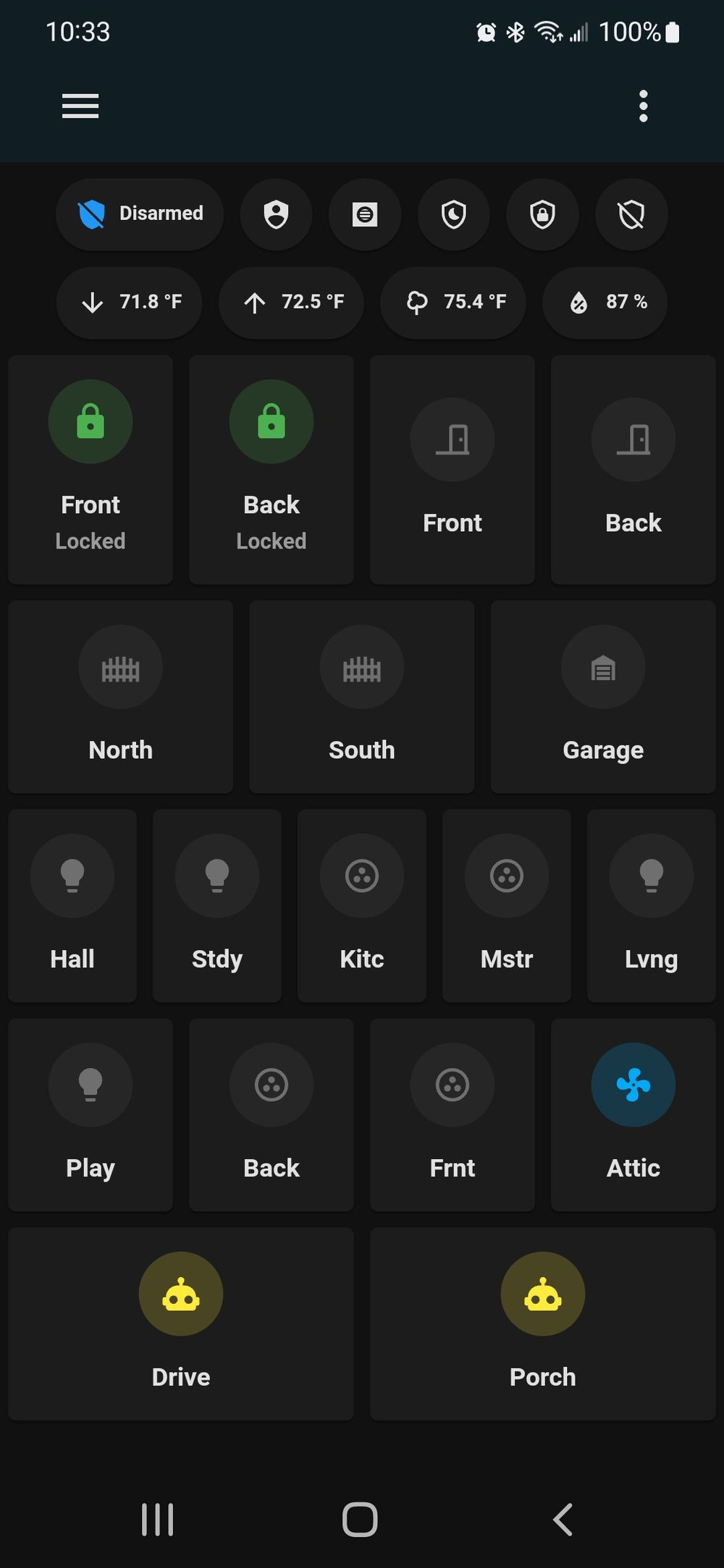Tap the 75.4 °F outdoor temperature chip
The image size is (724, 1568).
pos(452,302)
